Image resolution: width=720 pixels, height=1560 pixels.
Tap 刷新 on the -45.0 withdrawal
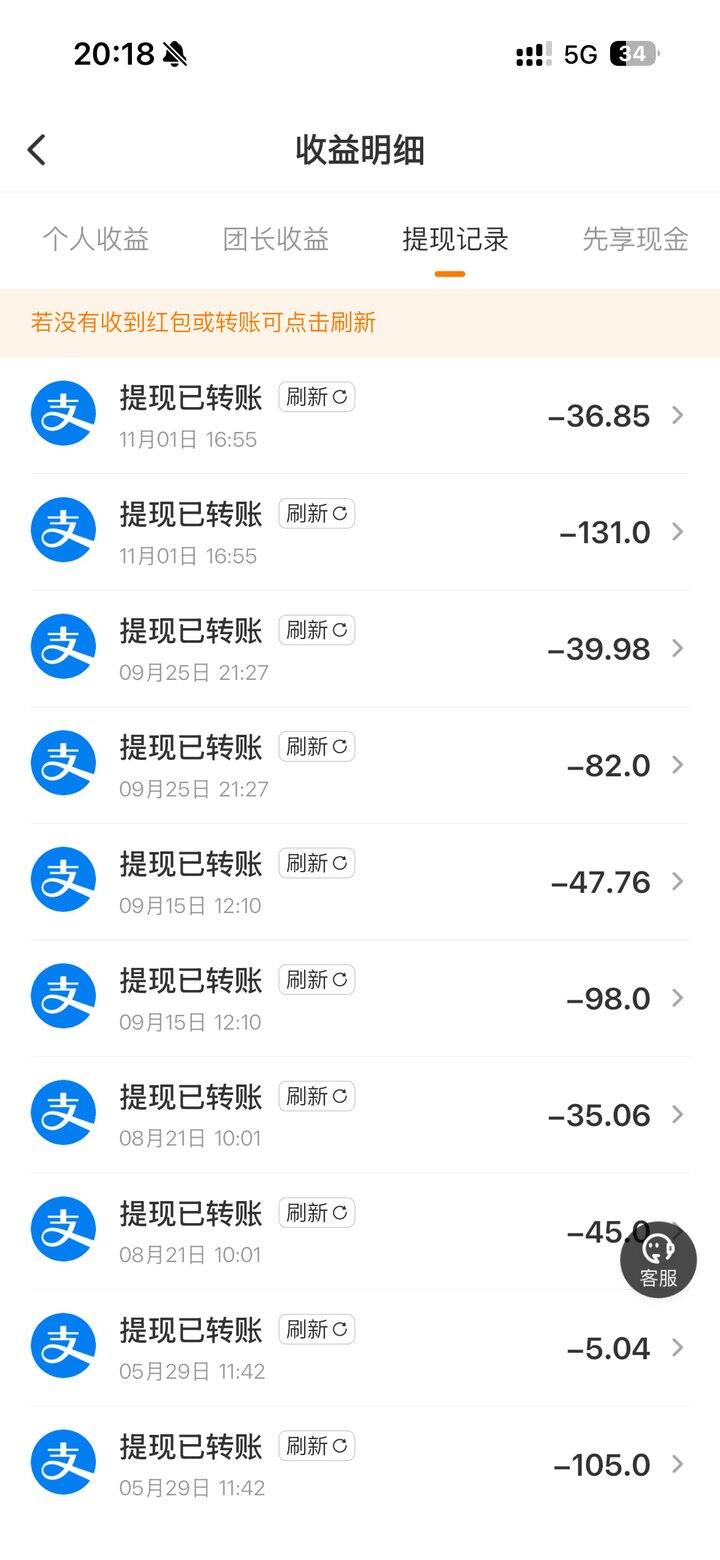(x=316, y=1213)
